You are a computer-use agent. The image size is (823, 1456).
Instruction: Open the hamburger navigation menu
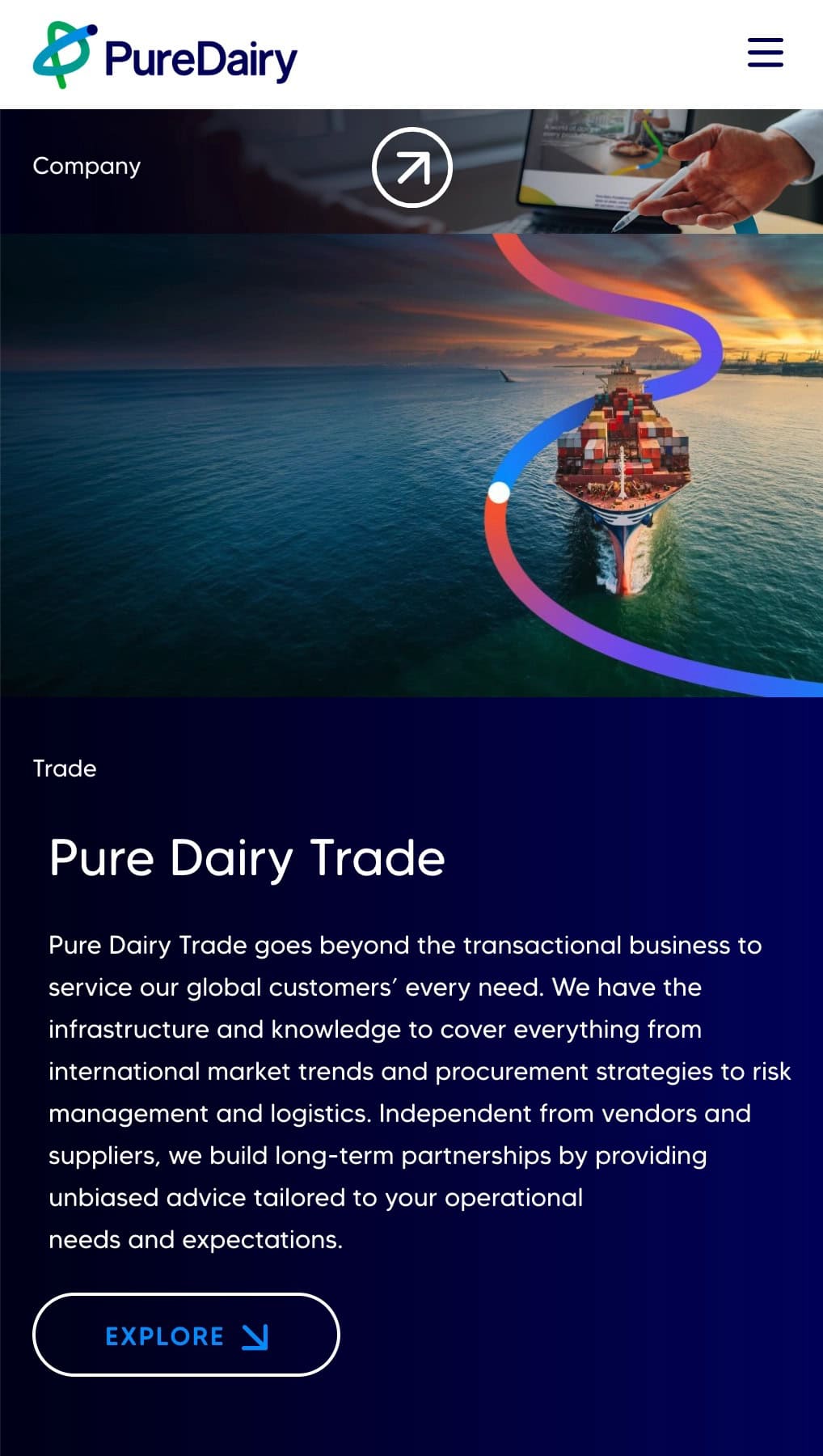point(765,53)
